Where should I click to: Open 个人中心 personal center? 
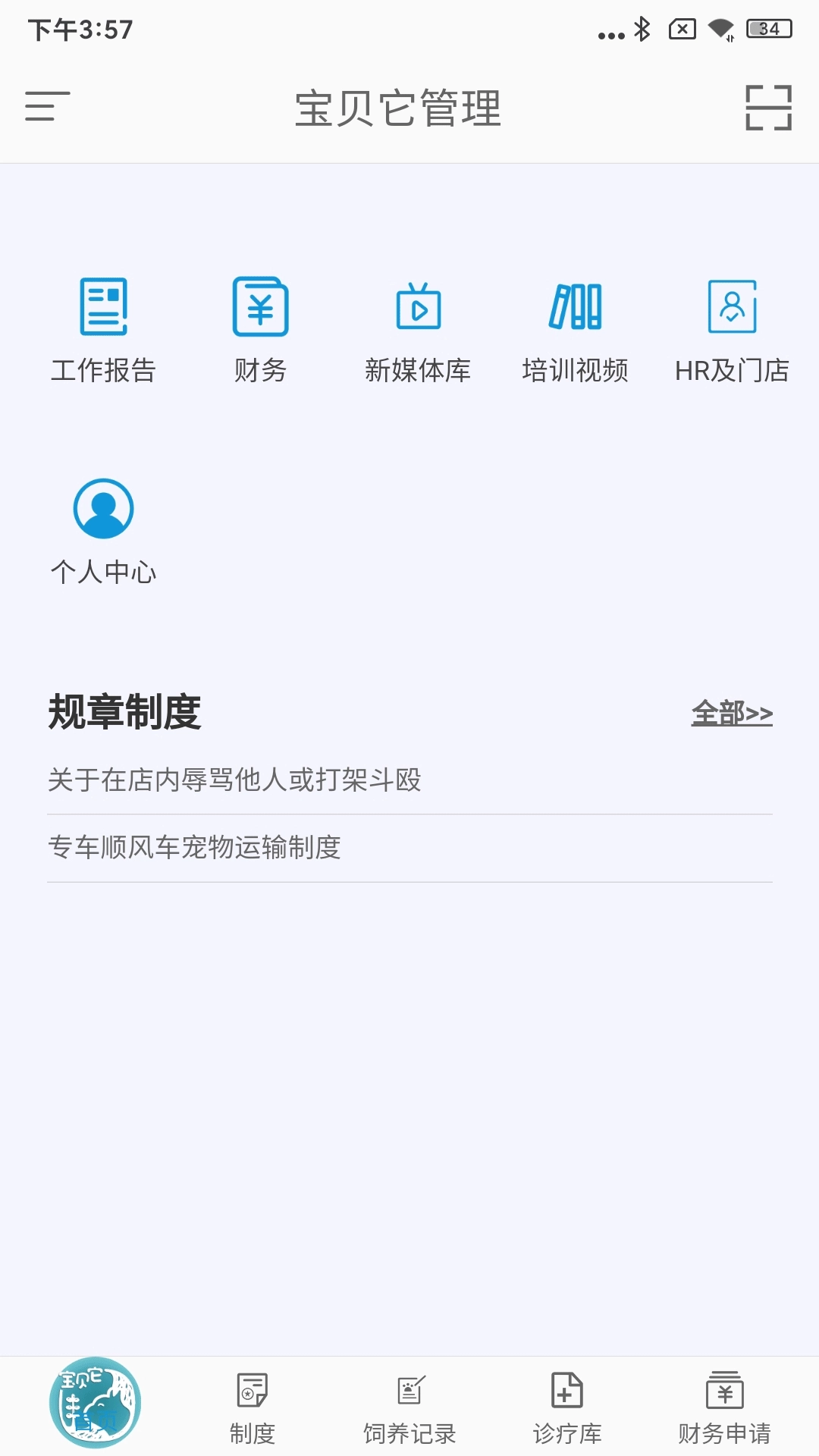(x=104, y=531)
